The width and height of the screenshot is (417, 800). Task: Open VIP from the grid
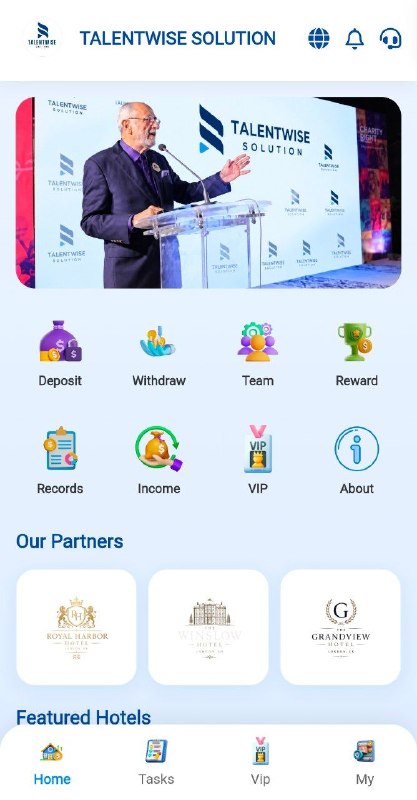(x=258, y=461)
